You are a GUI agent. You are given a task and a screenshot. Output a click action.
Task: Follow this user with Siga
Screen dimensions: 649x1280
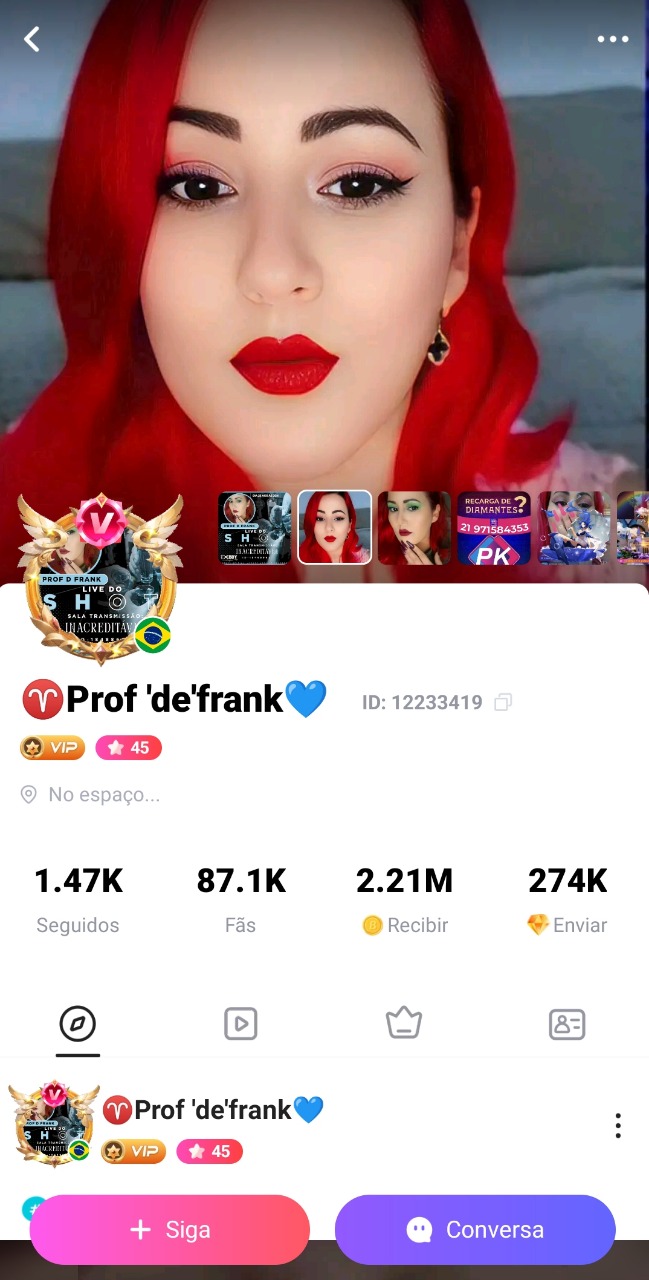coord(170,1229)
